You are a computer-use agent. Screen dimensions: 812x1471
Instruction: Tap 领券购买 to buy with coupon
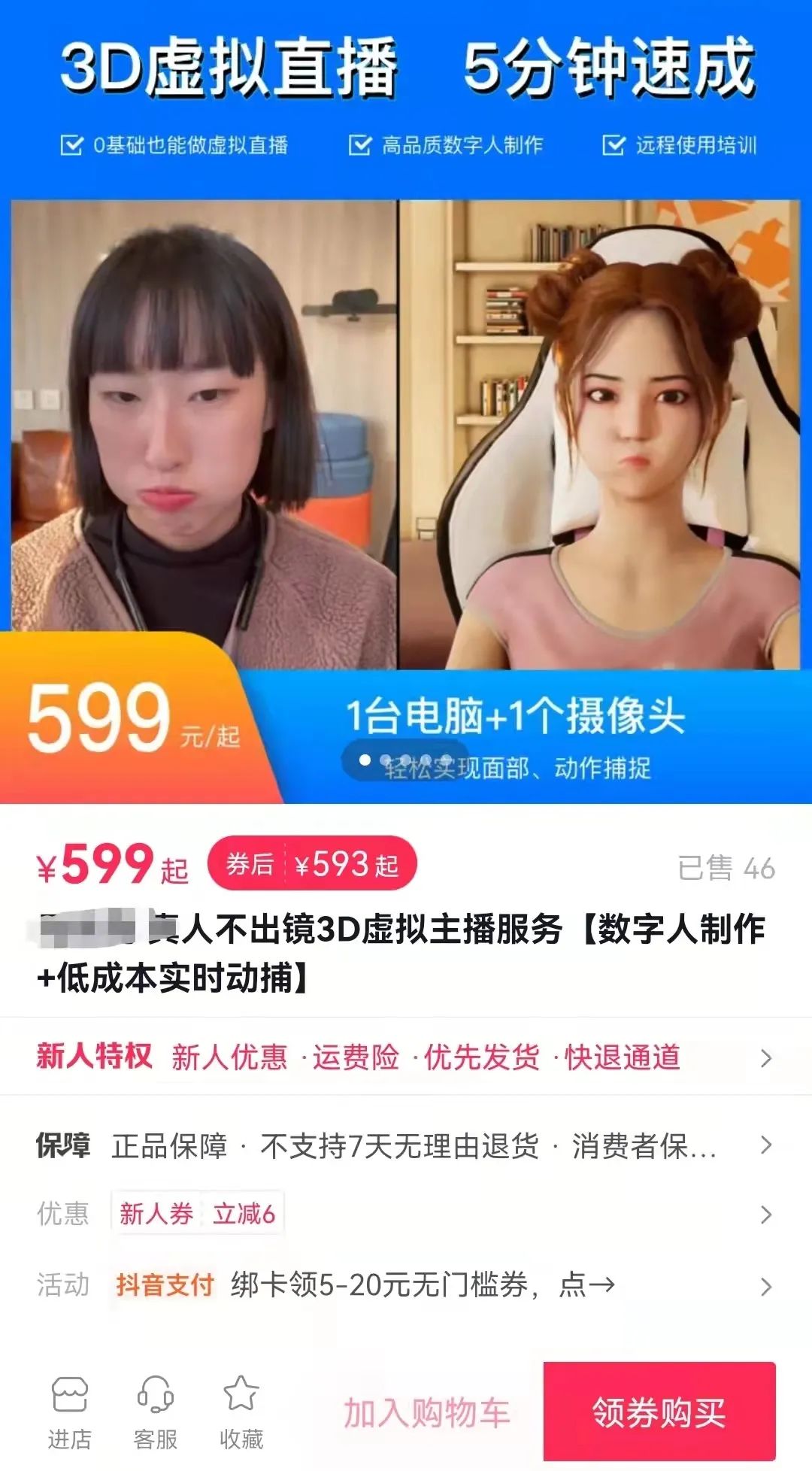click(x=659, y=1412)
